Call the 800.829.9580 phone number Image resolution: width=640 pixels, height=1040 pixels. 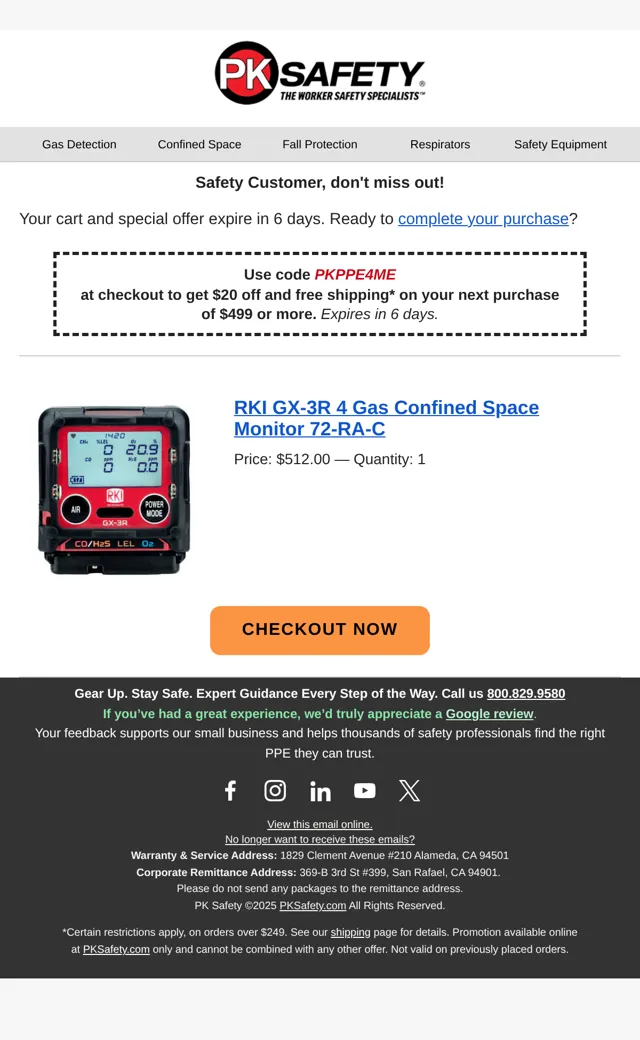(x=526, y=694)
